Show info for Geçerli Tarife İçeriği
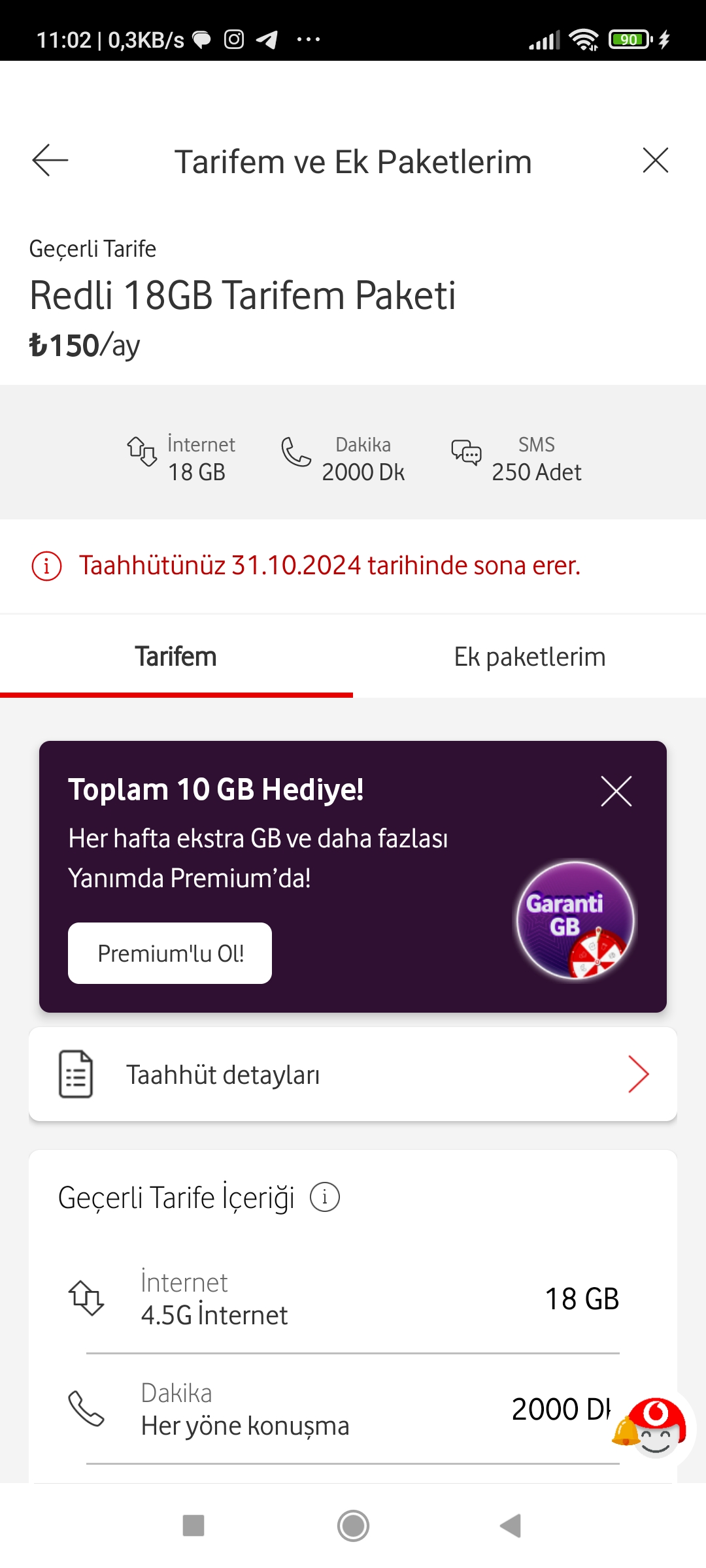Viewport: 706px width, 1568px height. click(325, 1198)
